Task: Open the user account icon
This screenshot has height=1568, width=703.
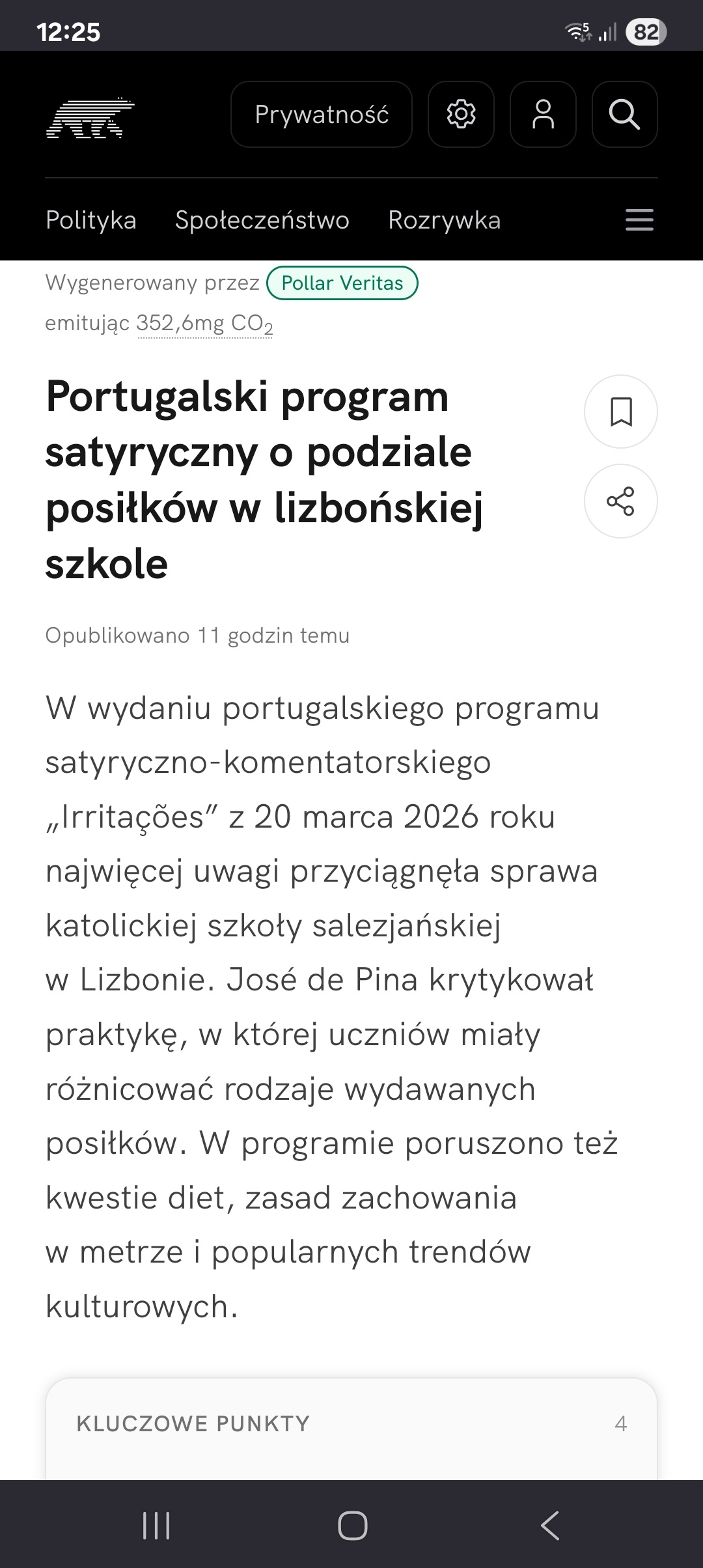Action: [543, 115]
